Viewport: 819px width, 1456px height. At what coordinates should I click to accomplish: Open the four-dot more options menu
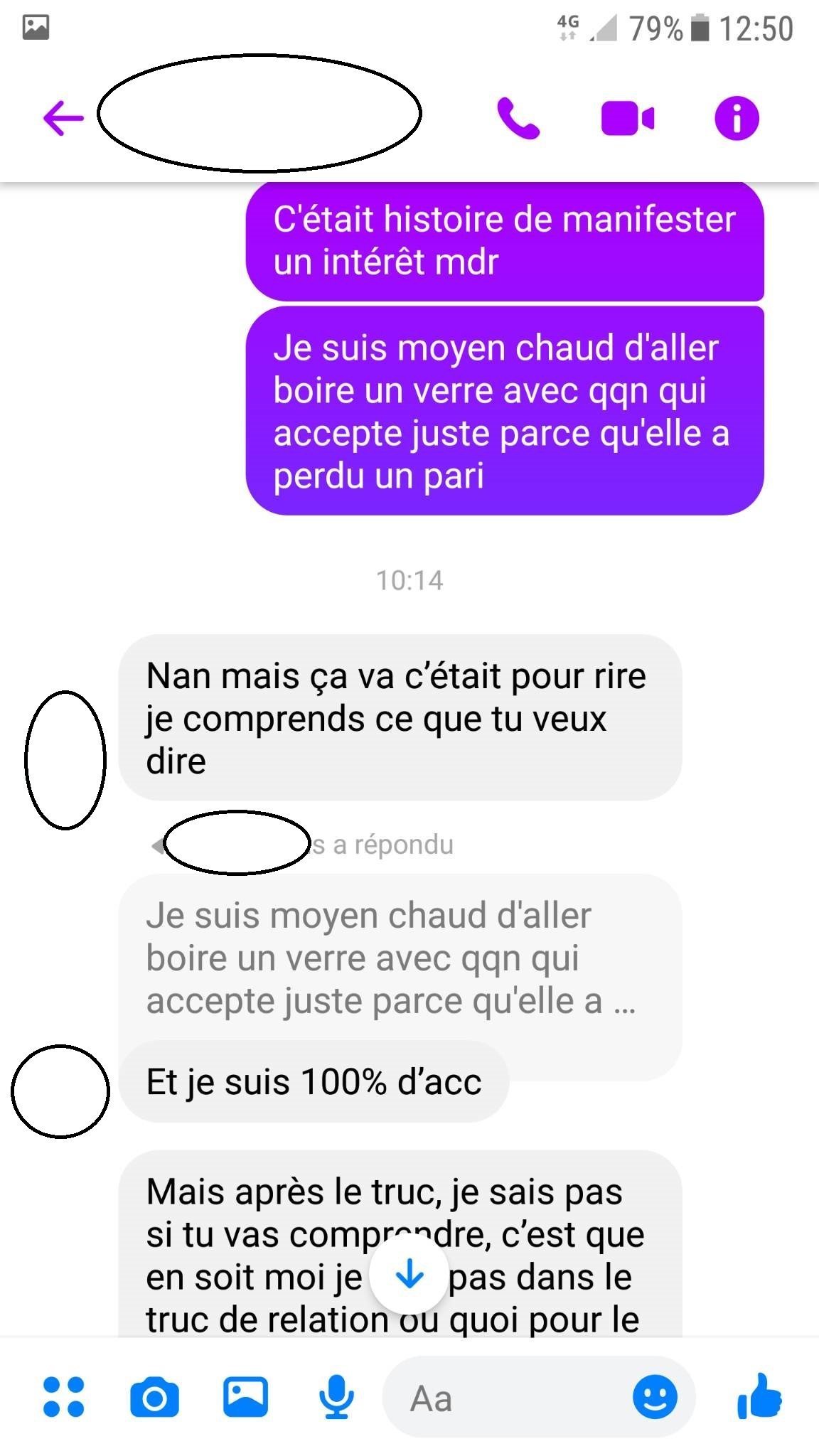(64, 1396)
